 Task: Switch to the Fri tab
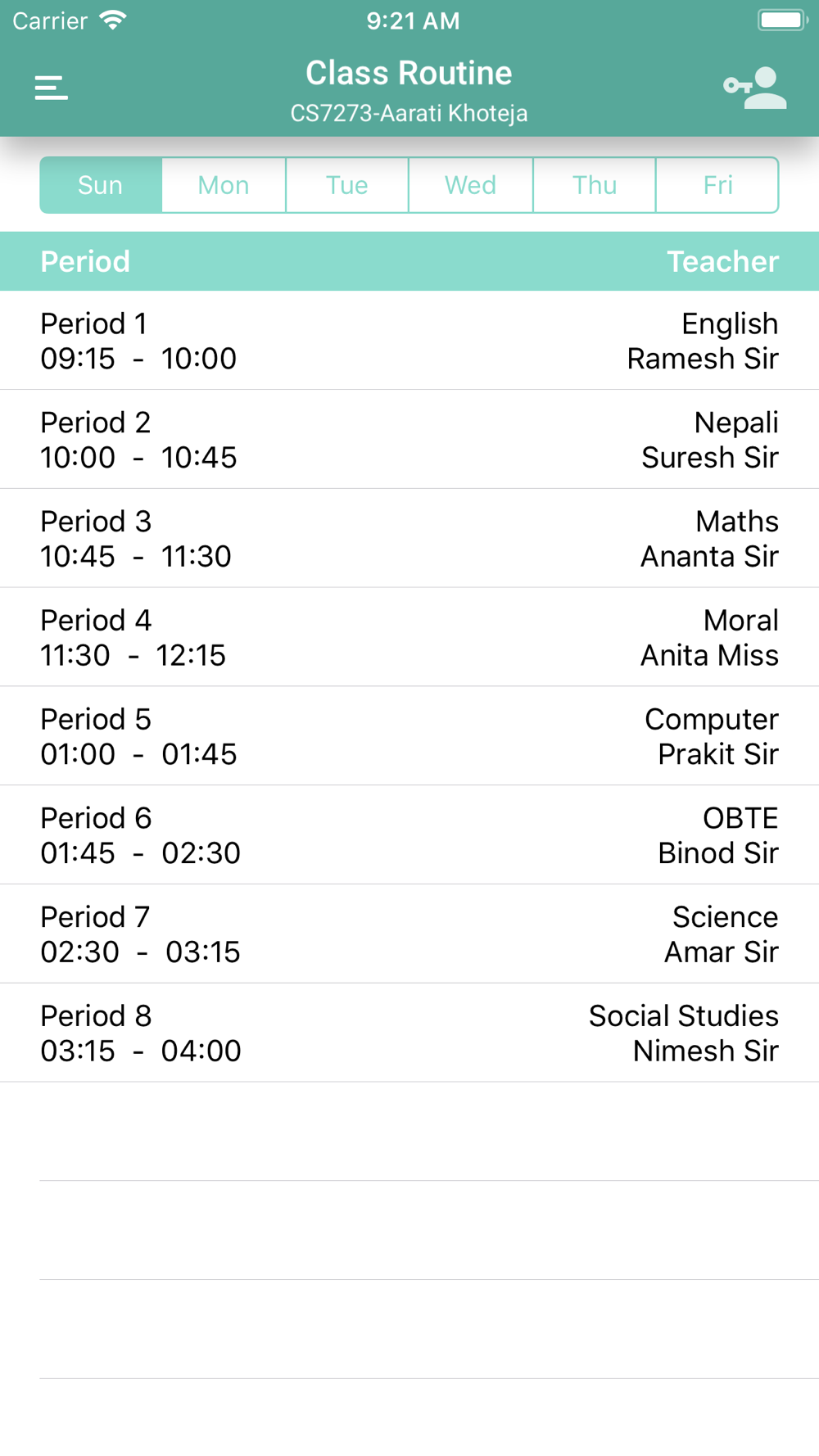pos(717,185)
